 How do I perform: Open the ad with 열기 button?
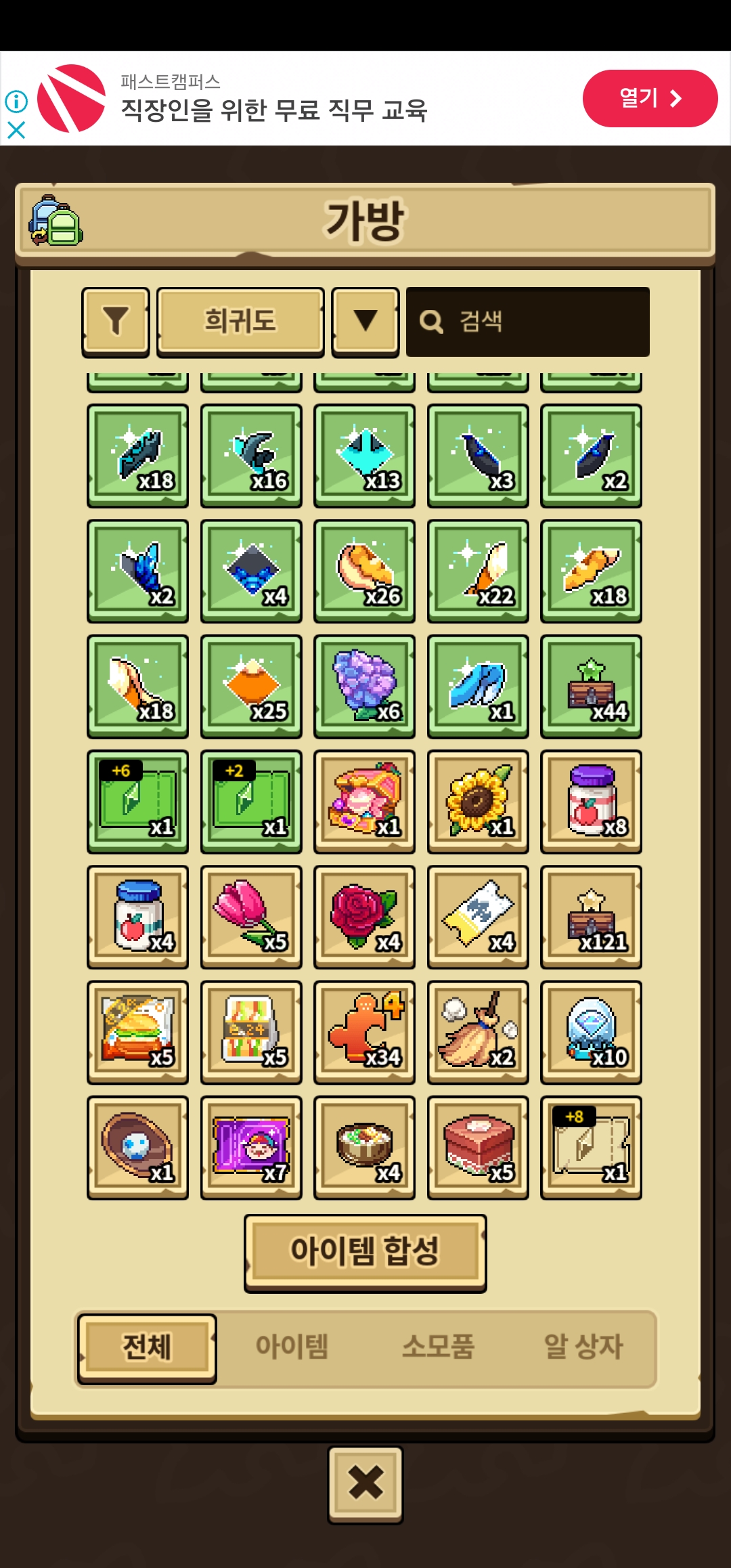pos(650,99)
